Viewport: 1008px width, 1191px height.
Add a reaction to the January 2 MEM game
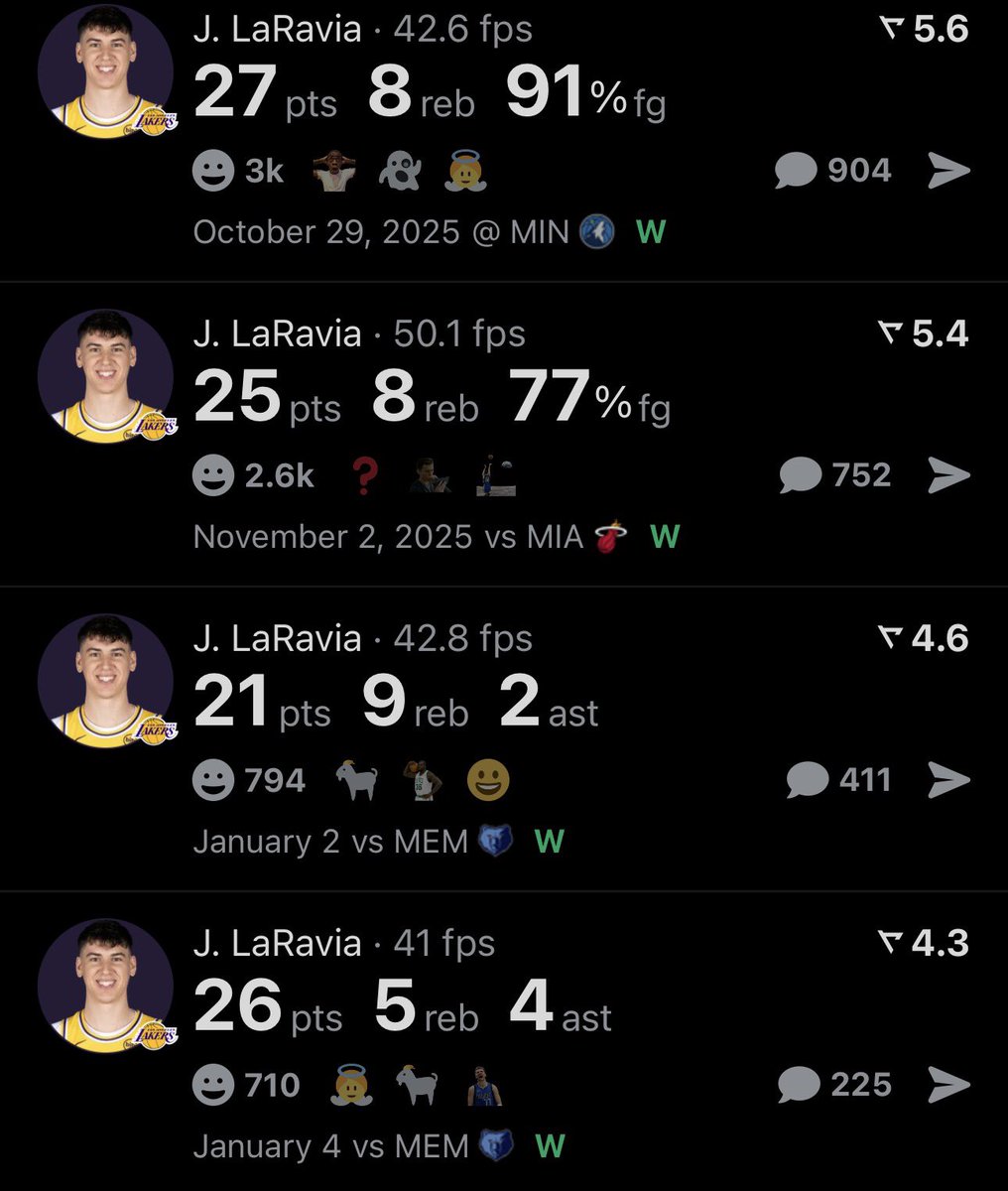[213, 781]
